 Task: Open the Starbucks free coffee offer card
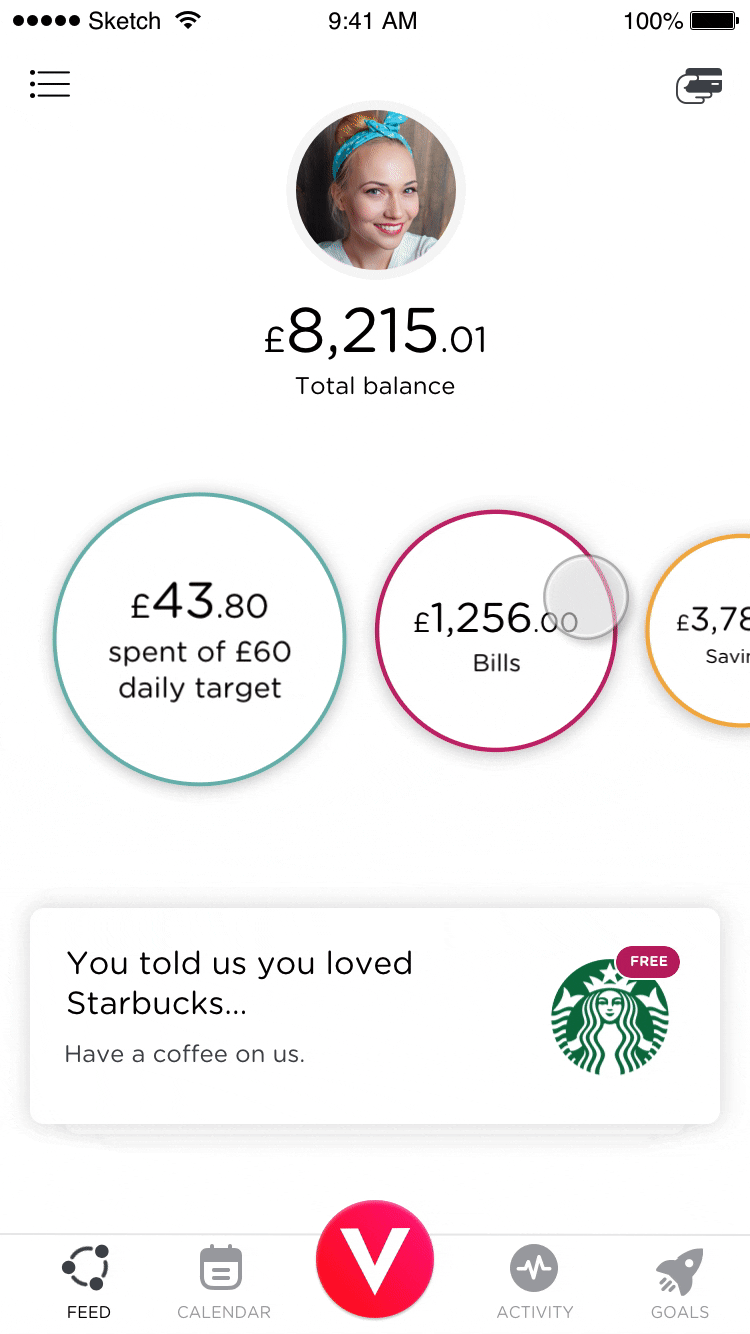click(x=375, y=1016)
